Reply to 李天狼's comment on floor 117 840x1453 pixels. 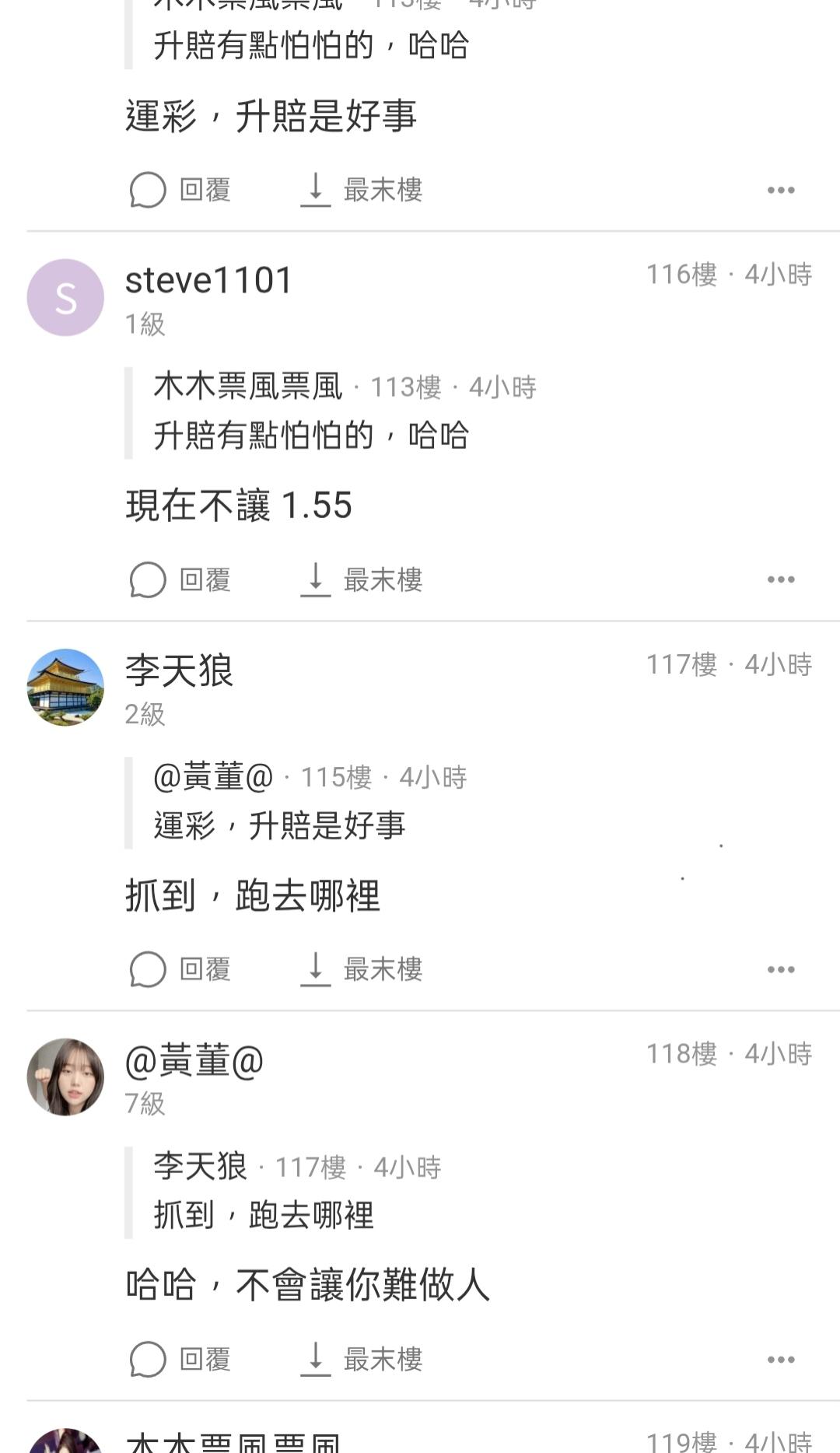(180, 970)
